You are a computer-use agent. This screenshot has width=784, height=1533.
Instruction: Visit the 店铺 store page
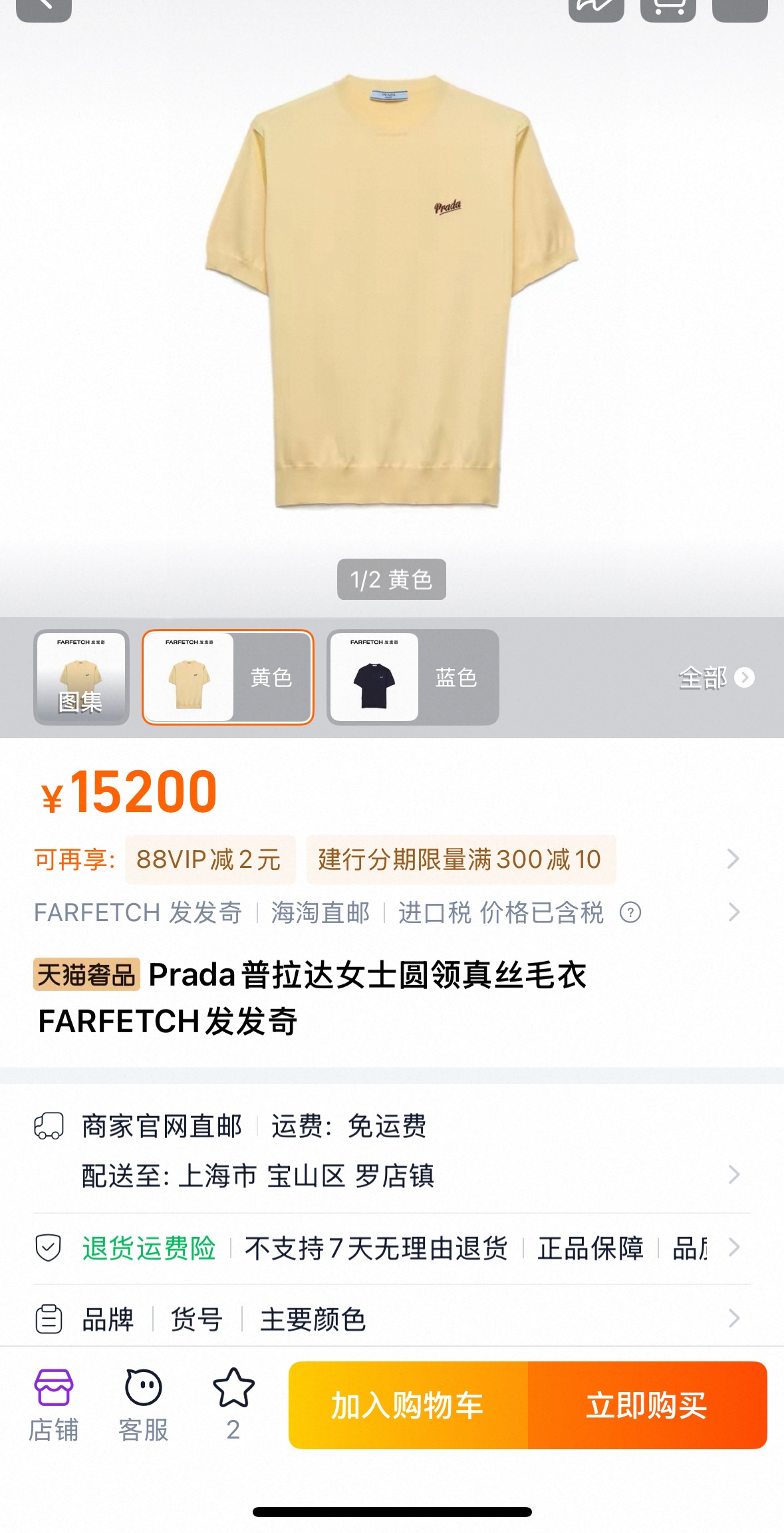click(x=54, y=1404)
